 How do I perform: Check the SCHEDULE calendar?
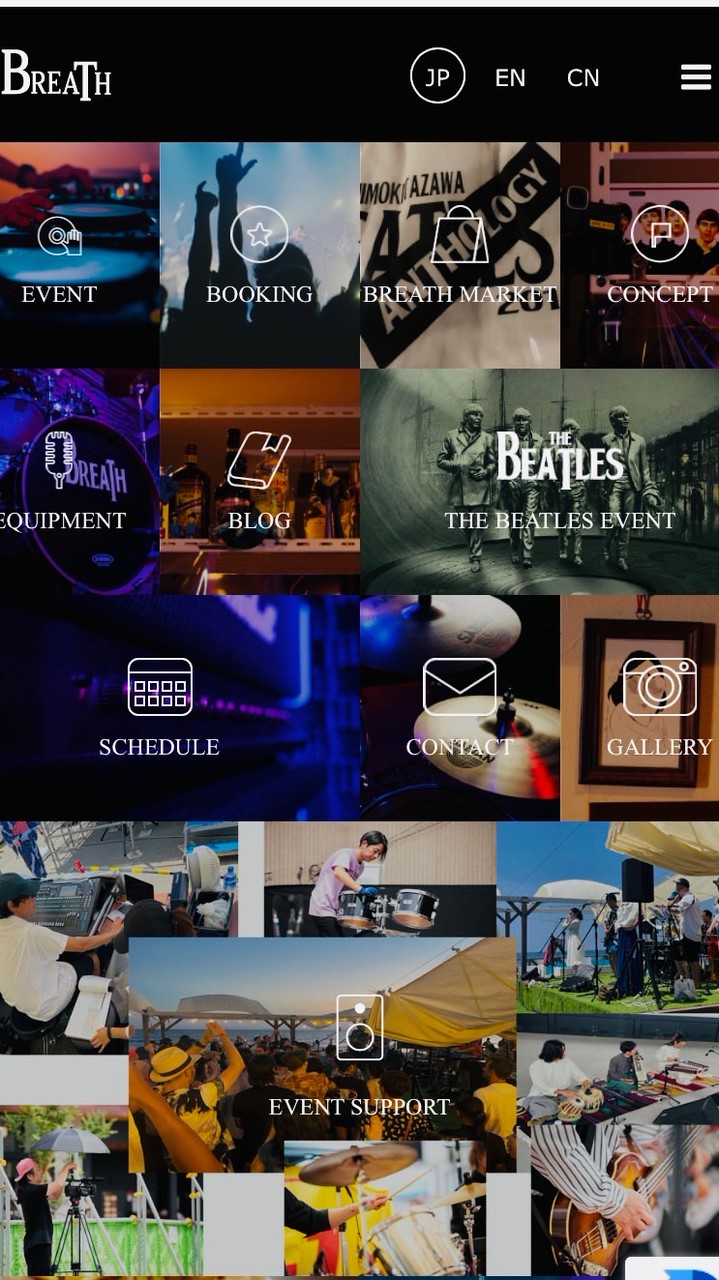[160, 708]
